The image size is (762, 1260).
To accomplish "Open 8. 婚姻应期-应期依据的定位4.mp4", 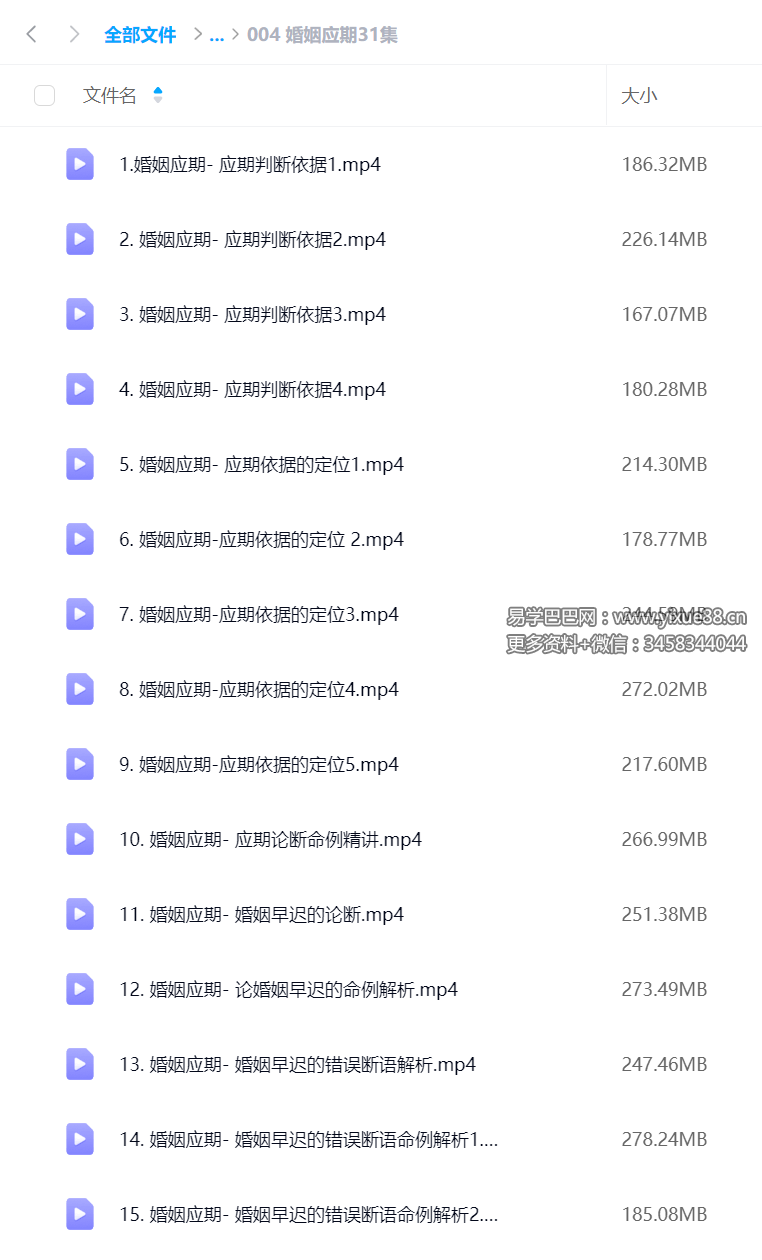I will point(258,689).
